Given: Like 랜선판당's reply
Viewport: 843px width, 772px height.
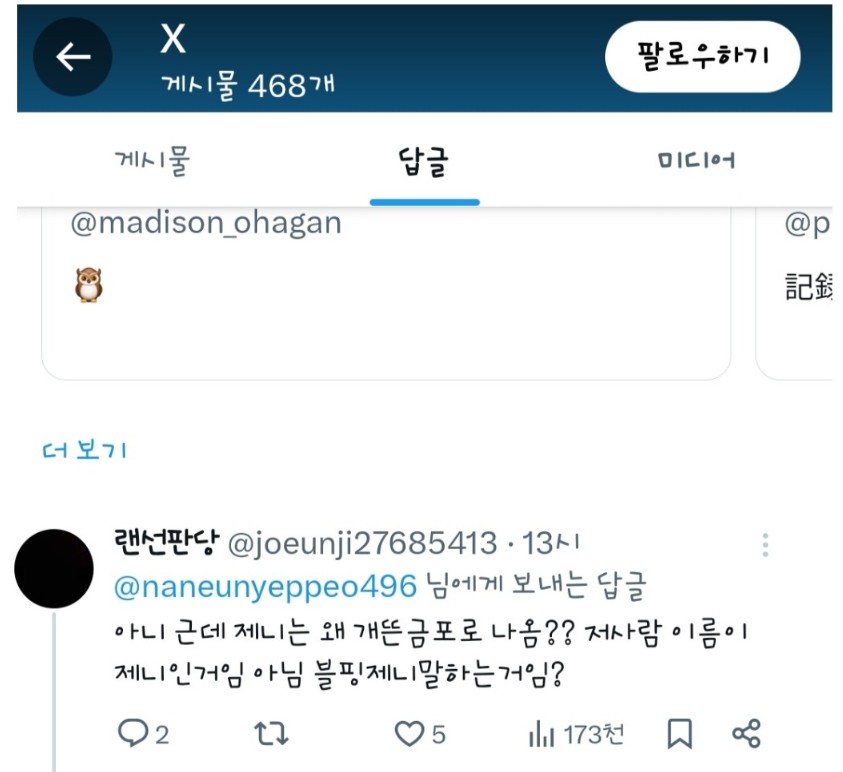Looking at the screenshot, I should [x=409, y=735].
